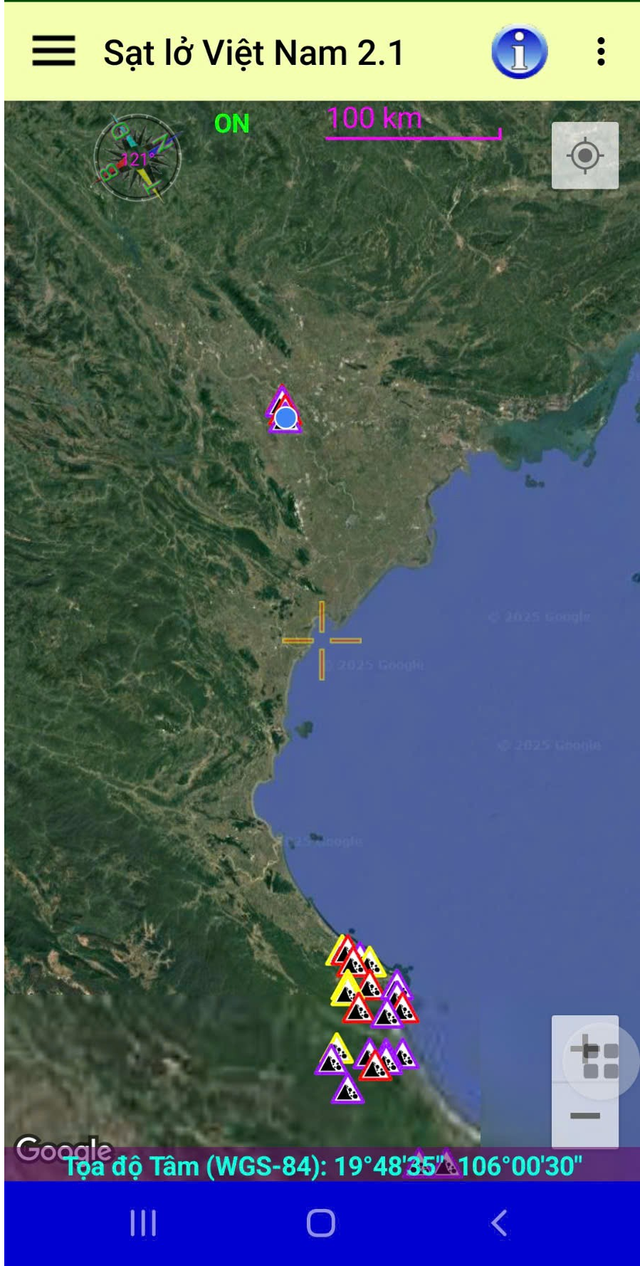Tap the compass to reset orientation
The image size is (640, 1266).
pos(137,157)
